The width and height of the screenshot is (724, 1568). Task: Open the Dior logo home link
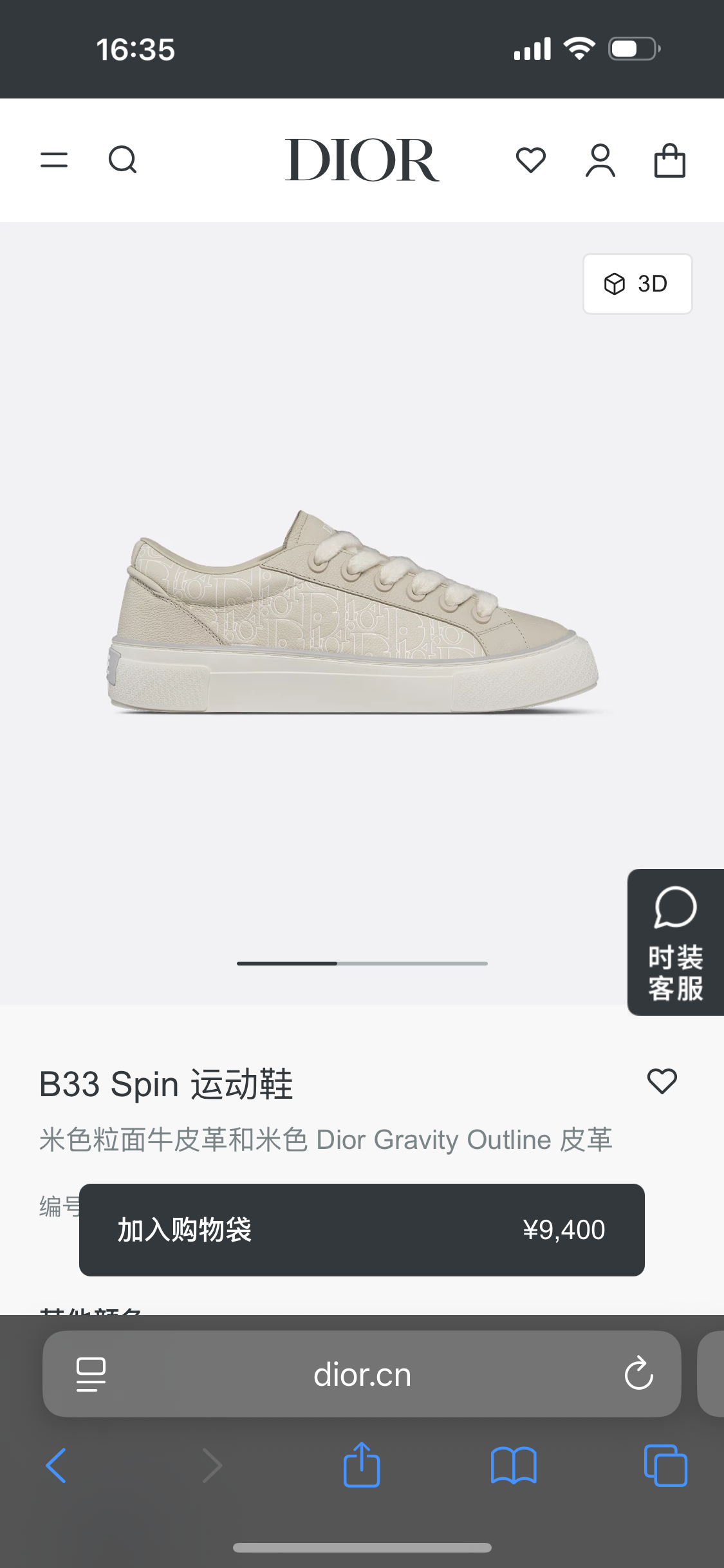coord(362,160)
